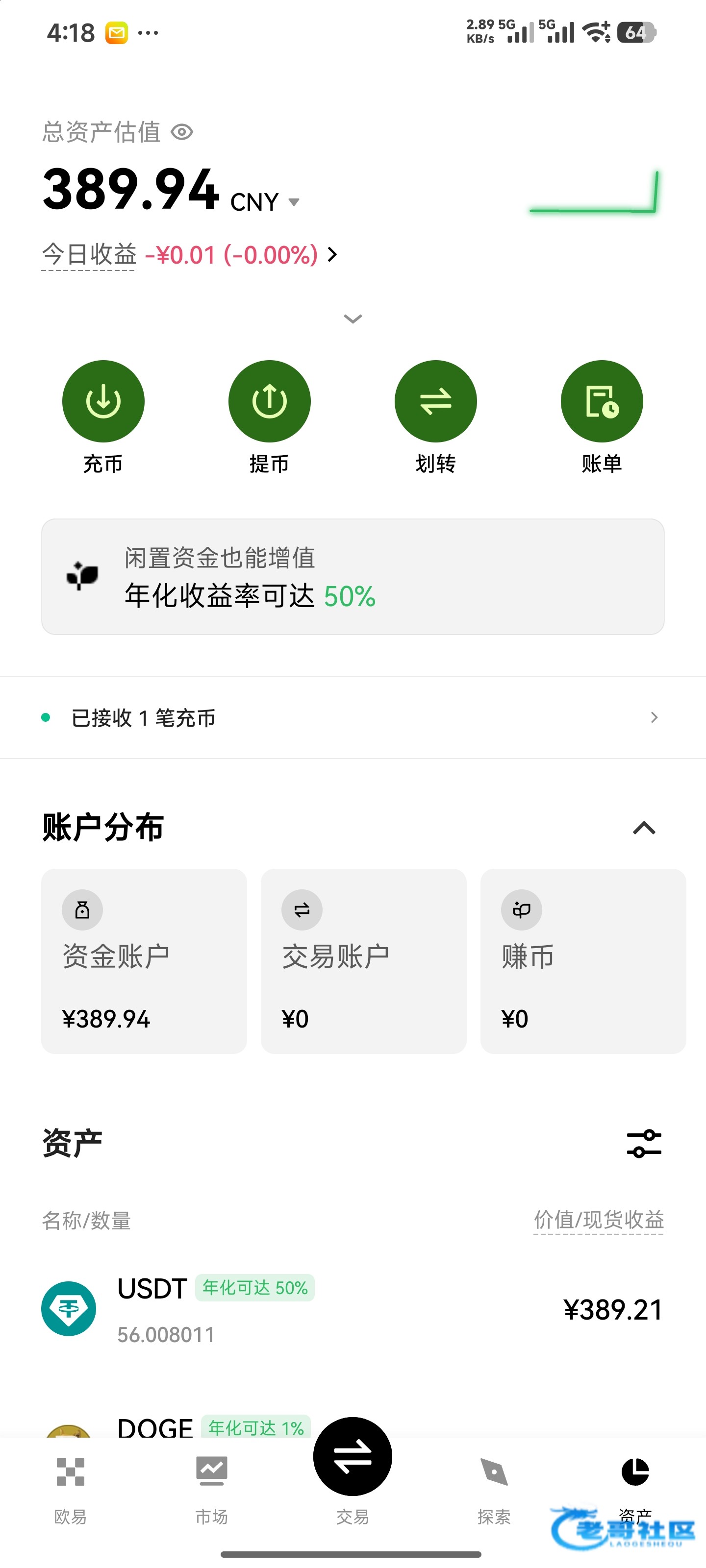This screenshot has width=706, height=1568.
Task: Hide the total asset value with eye icon
Action: pos(182,132)
